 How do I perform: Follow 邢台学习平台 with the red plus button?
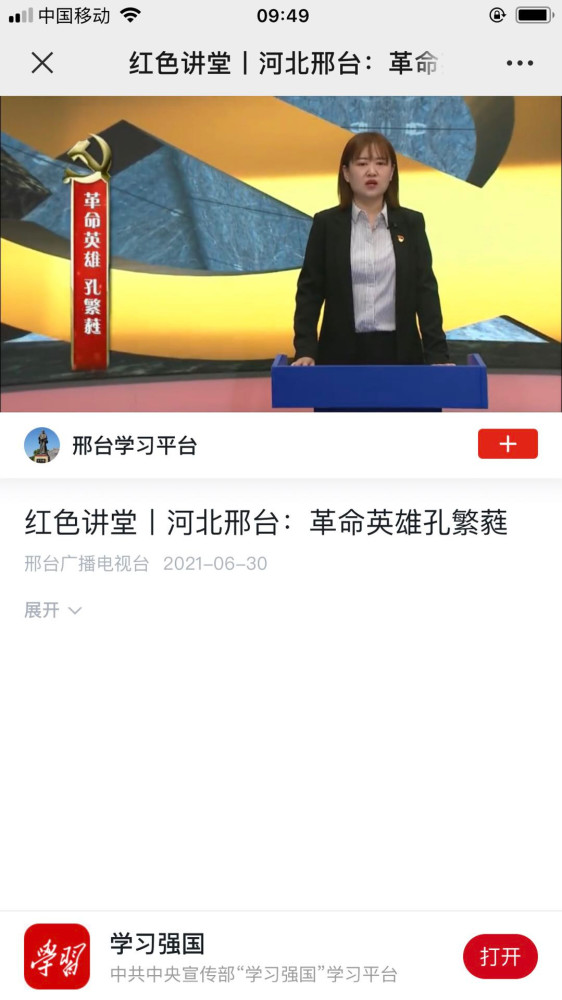pos(508,444)
